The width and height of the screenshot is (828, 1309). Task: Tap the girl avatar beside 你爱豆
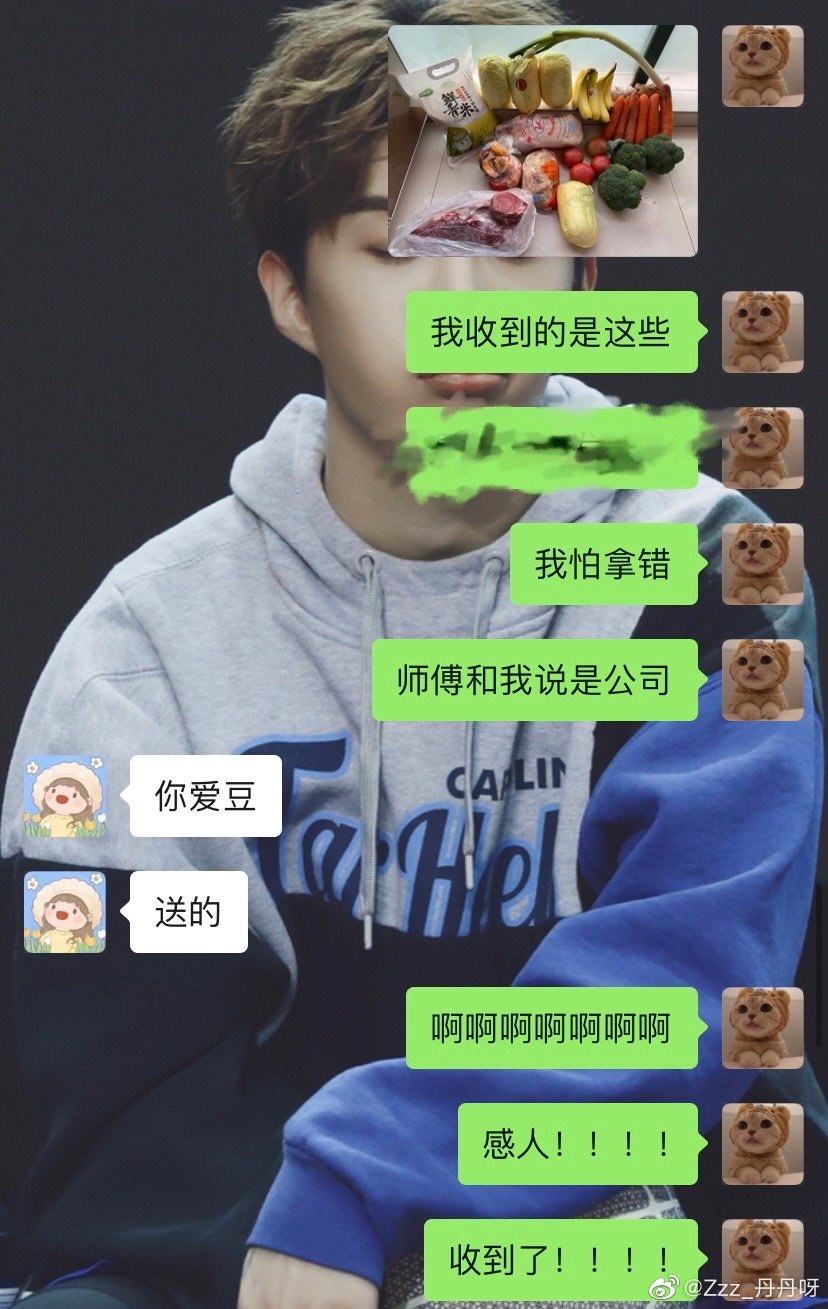[65, 796]
